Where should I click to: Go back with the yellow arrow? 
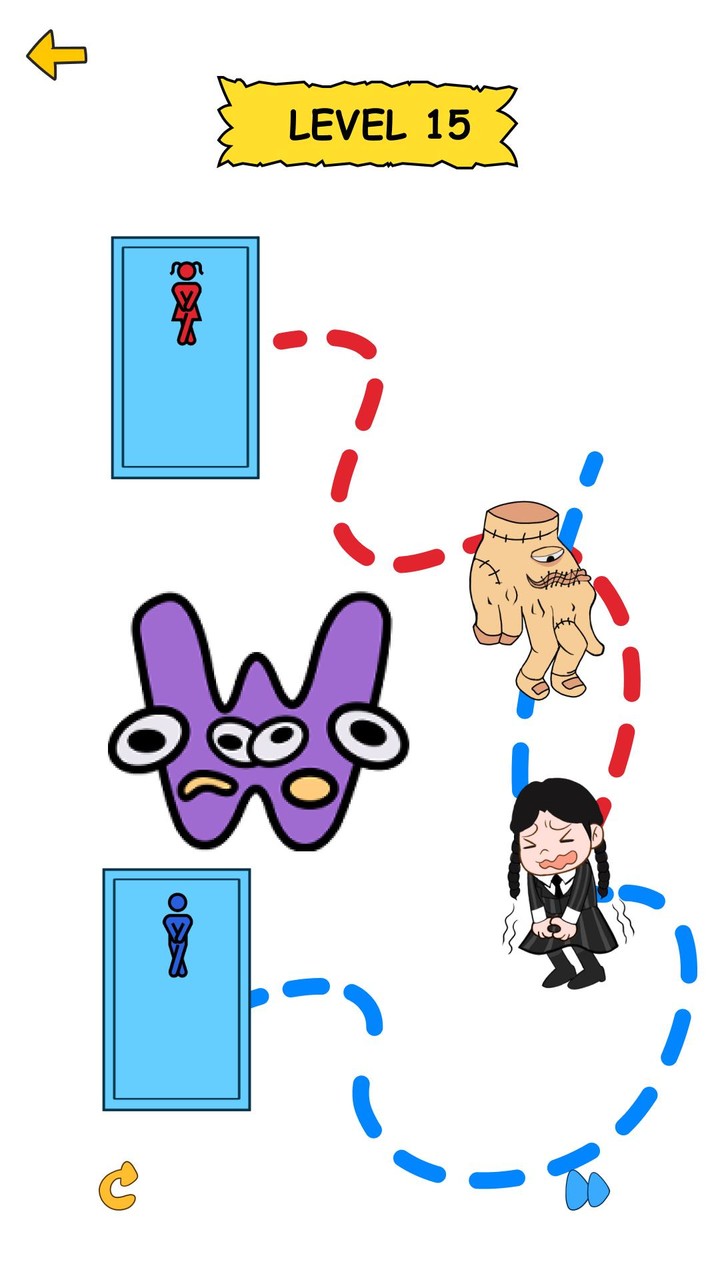[x=56, y=55]
